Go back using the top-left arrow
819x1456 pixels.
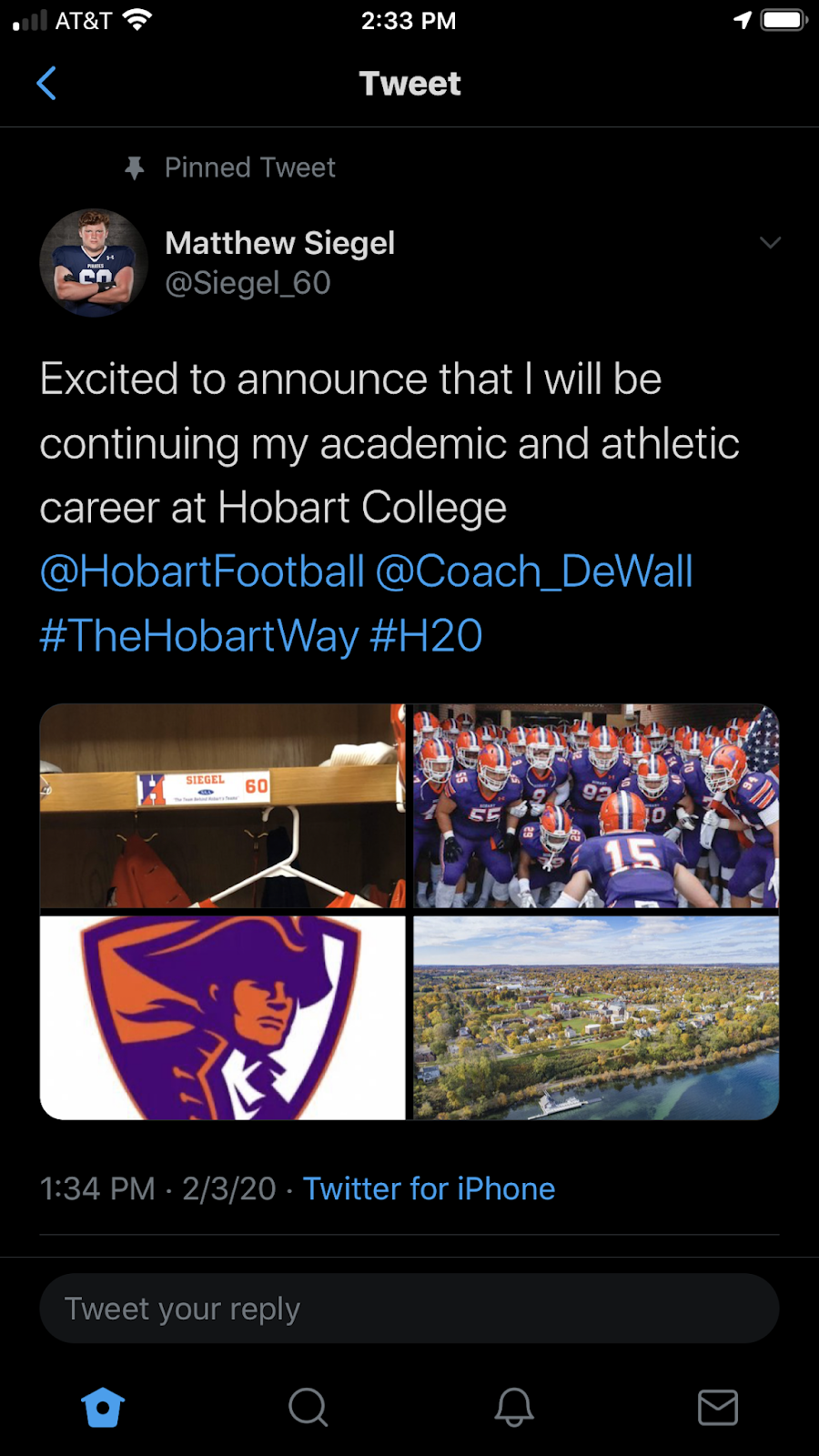click(46, 83)
